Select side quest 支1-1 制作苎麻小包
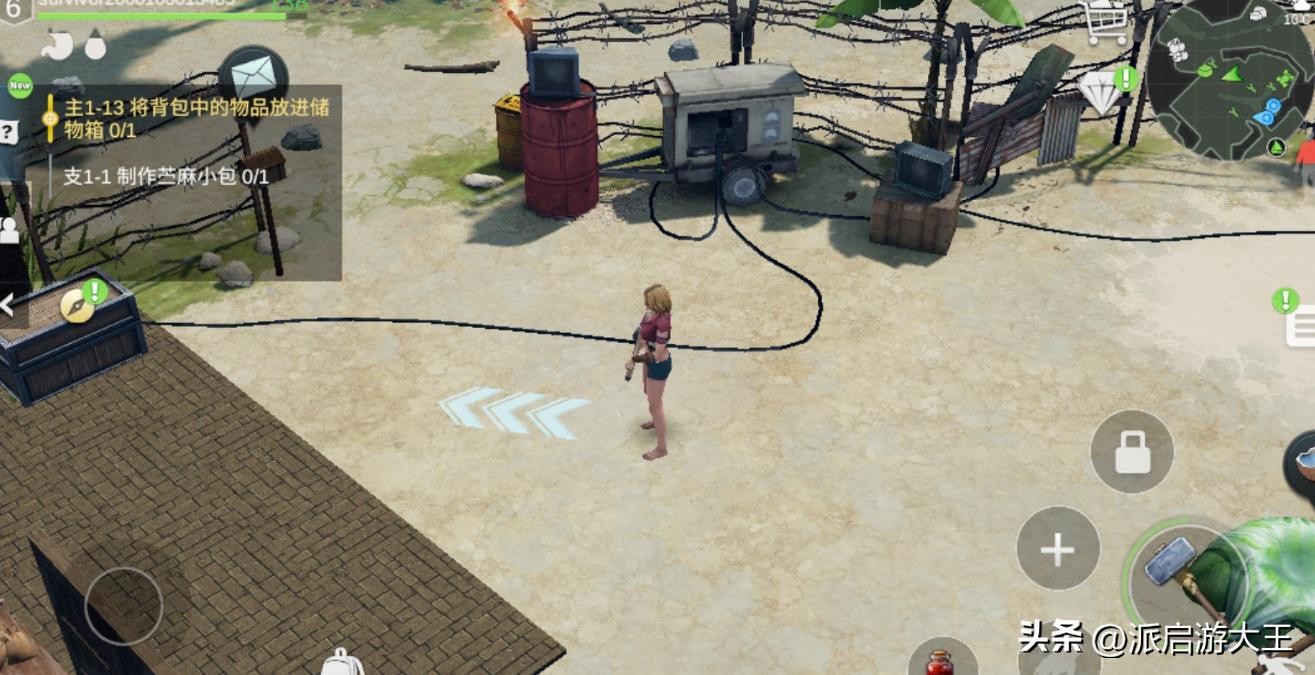1315x675 pixels. pos(165,176)
